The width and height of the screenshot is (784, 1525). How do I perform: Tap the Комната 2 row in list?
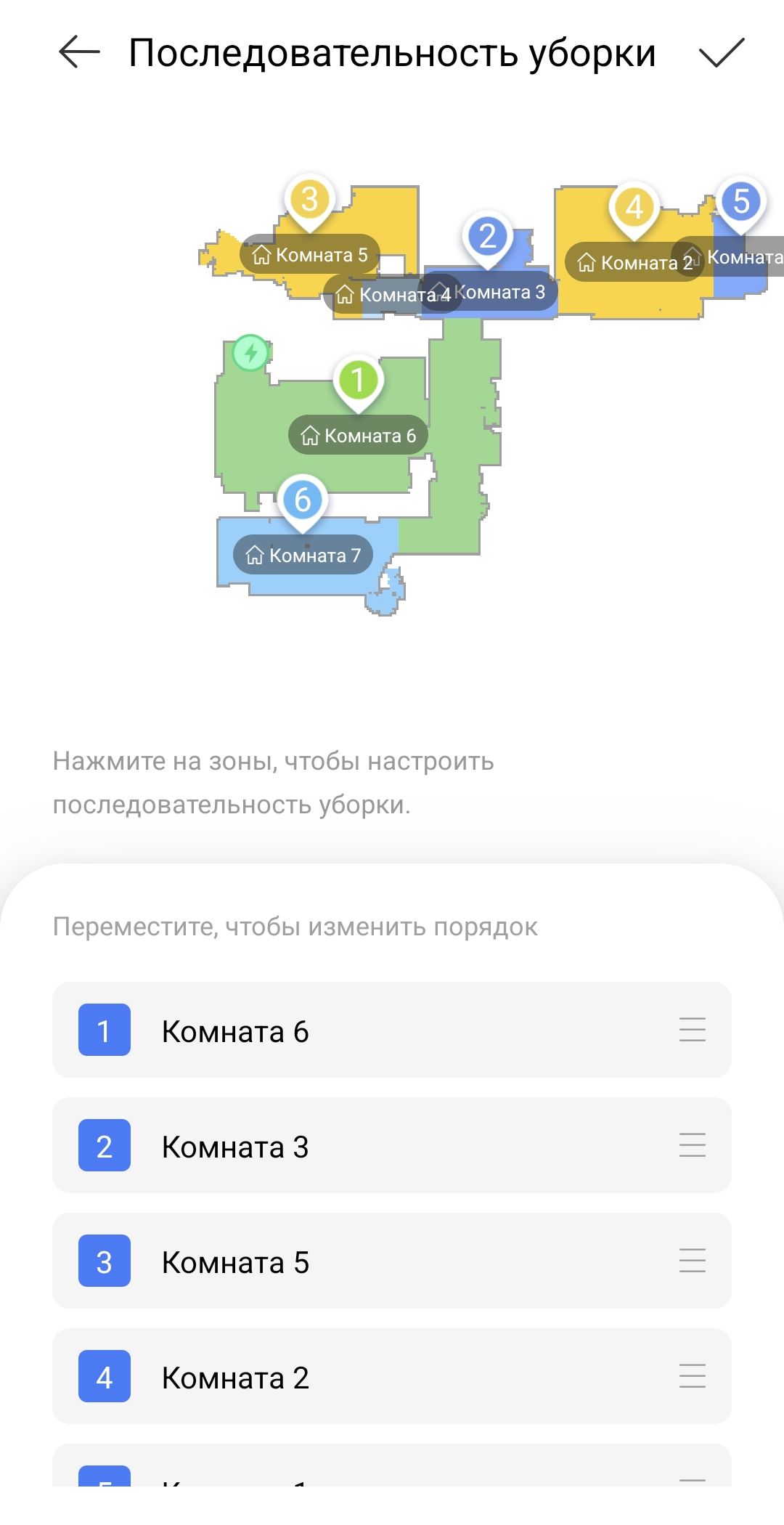(391, 1376)
